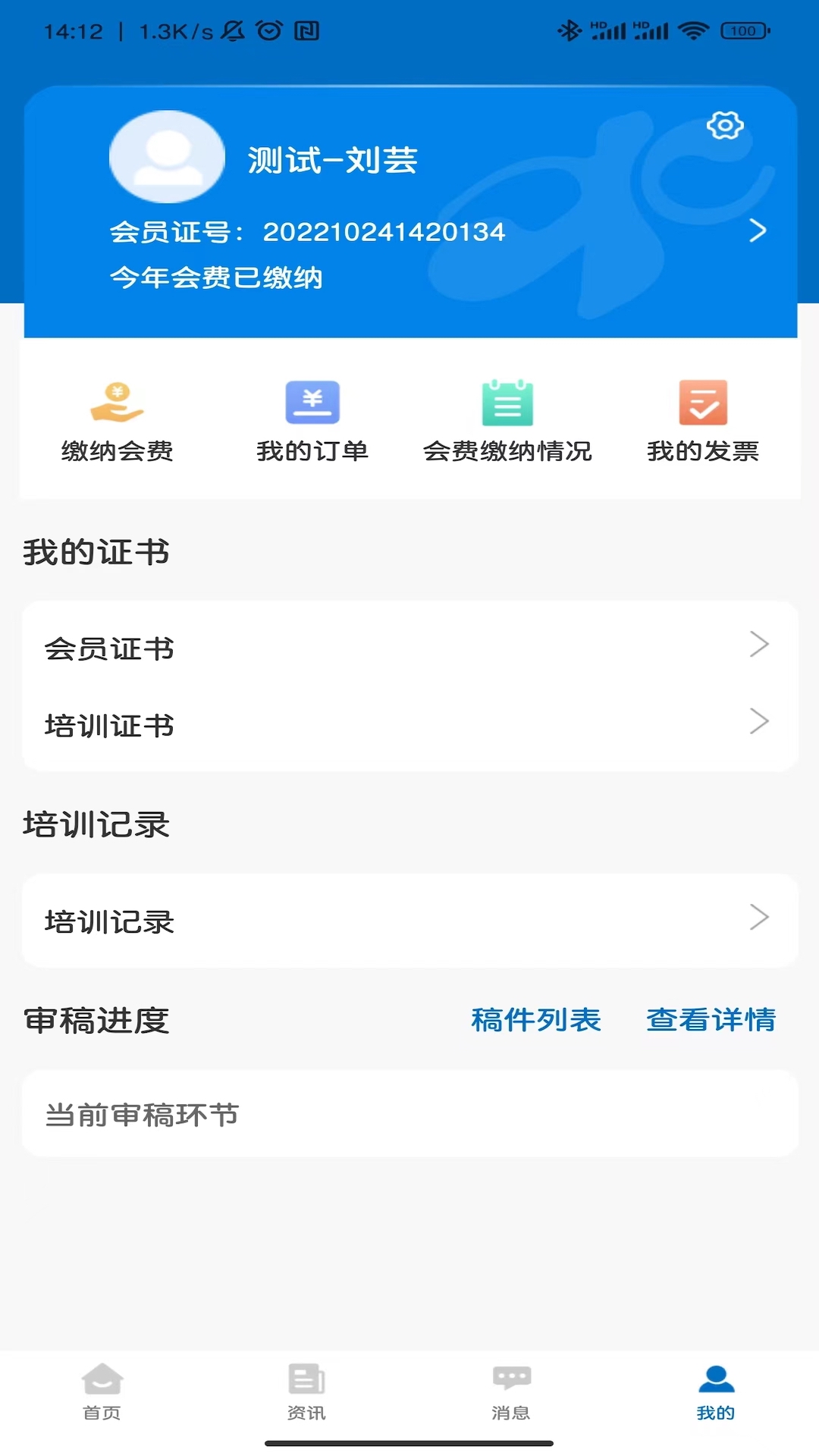Tap 今年会费已缴纳 status text
This screenshot has width=819, height=1456.
tap(216, 278)
